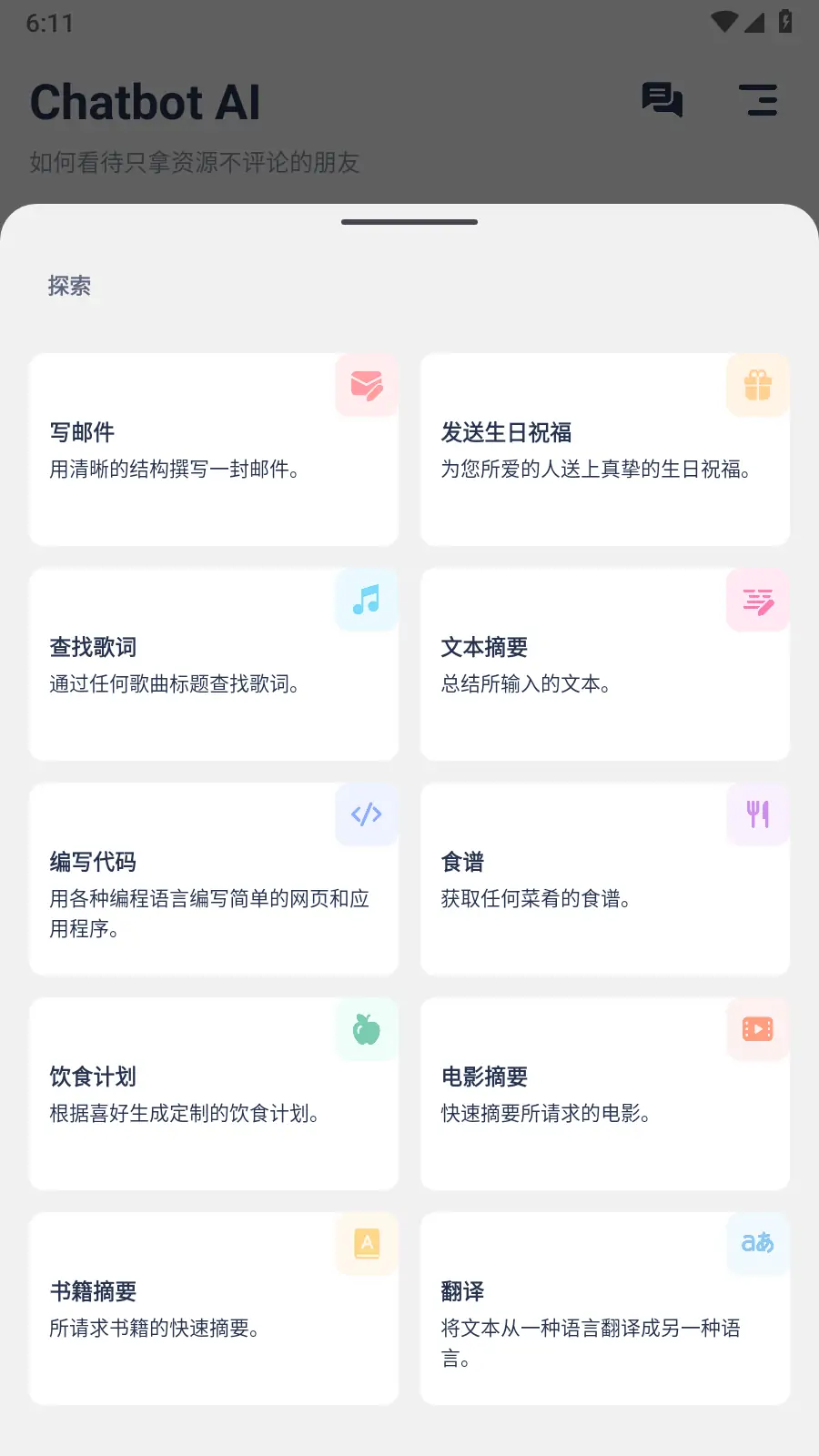
Task: Select the music note icon on 查找歌词 card
Action: [x=366, y=601]
